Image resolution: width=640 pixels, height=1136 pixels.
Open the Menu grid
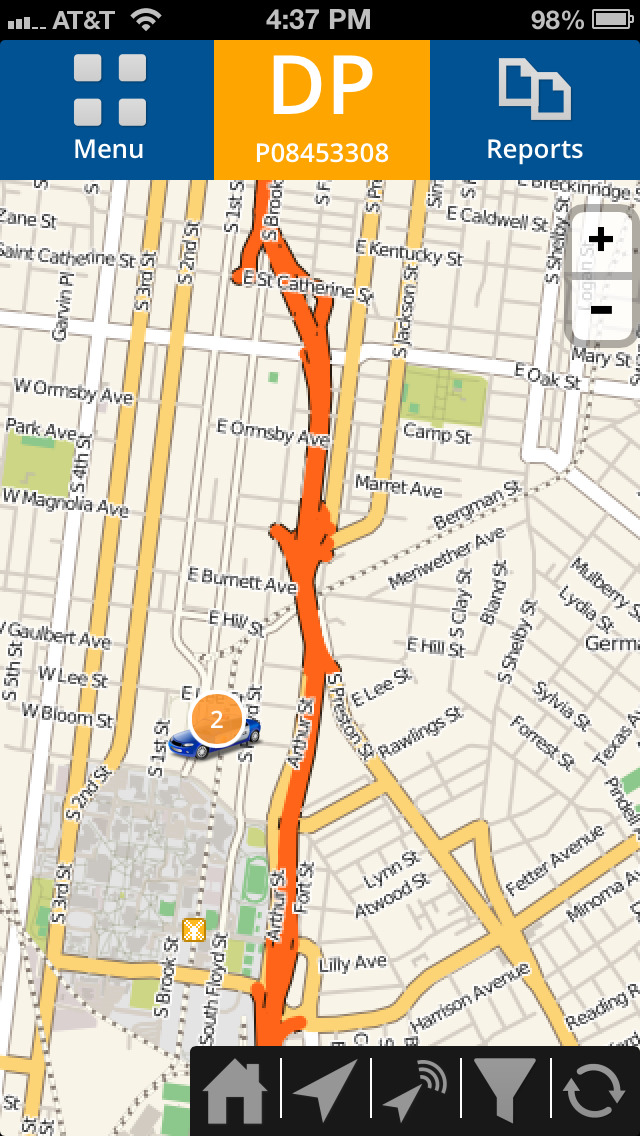click(108, 109)
